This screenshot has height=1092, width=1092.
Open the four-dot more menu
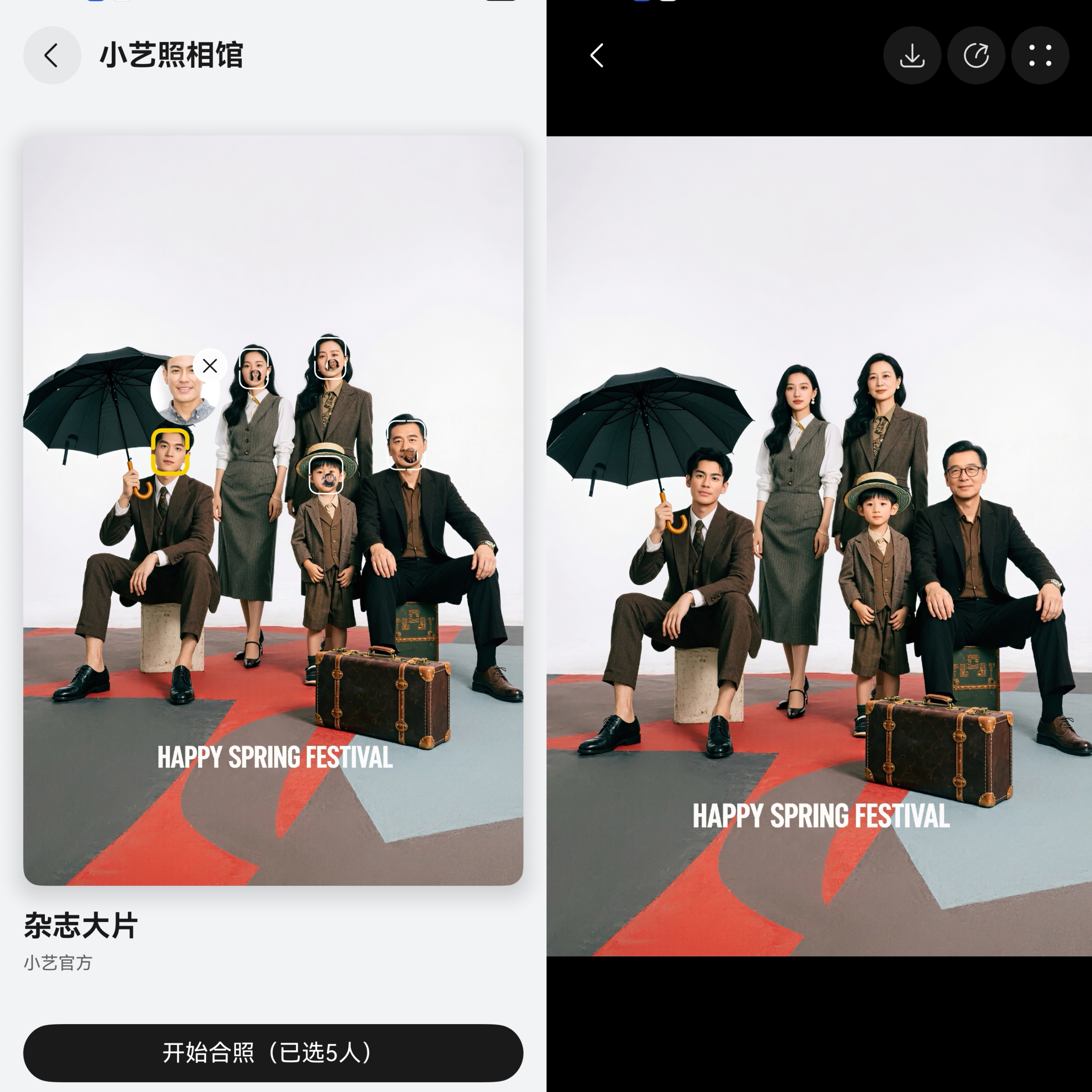pos(1040,56)
